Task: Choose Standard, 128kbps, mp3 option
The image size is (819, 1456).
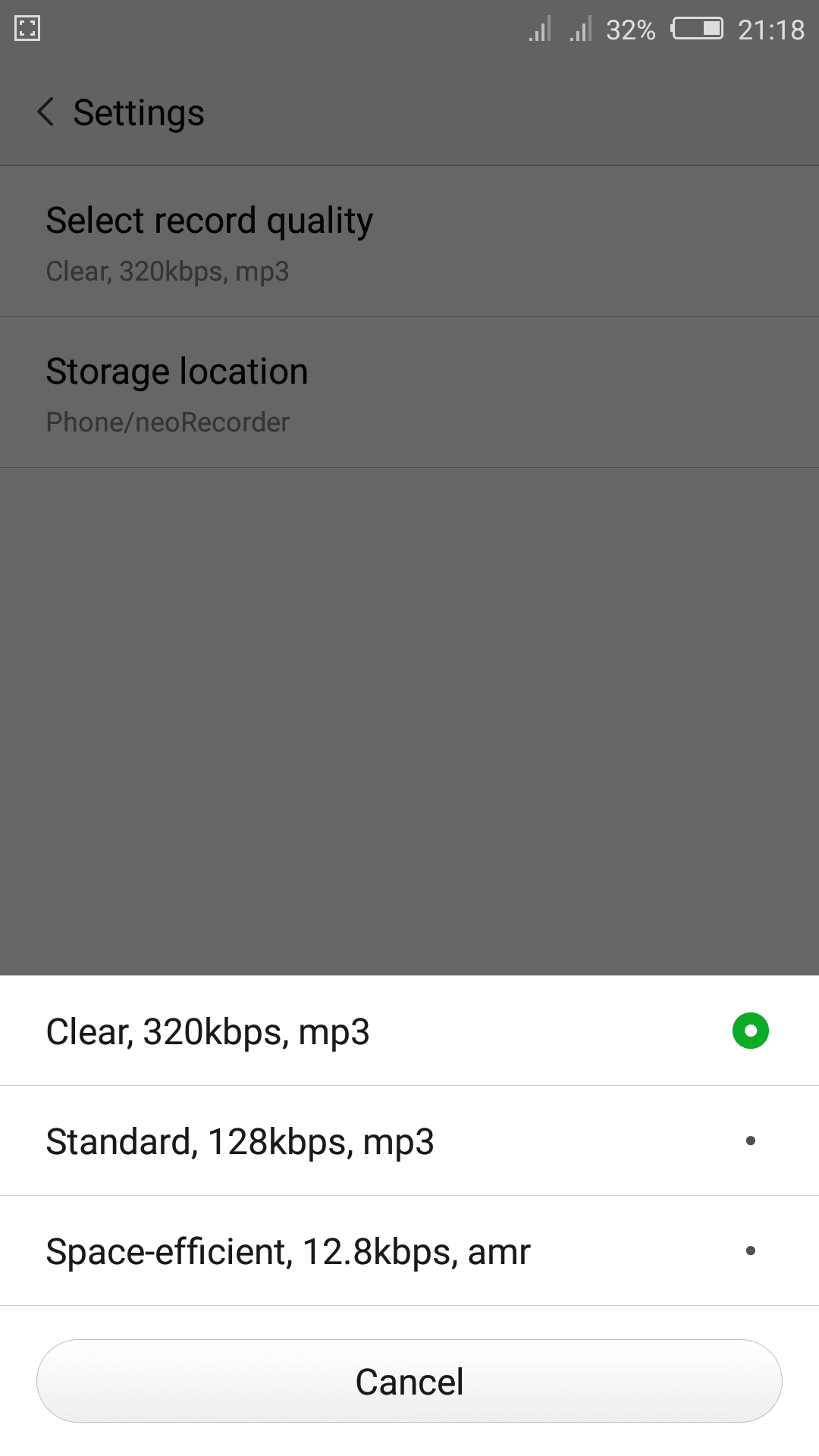Action: (x=409, y=1141)
